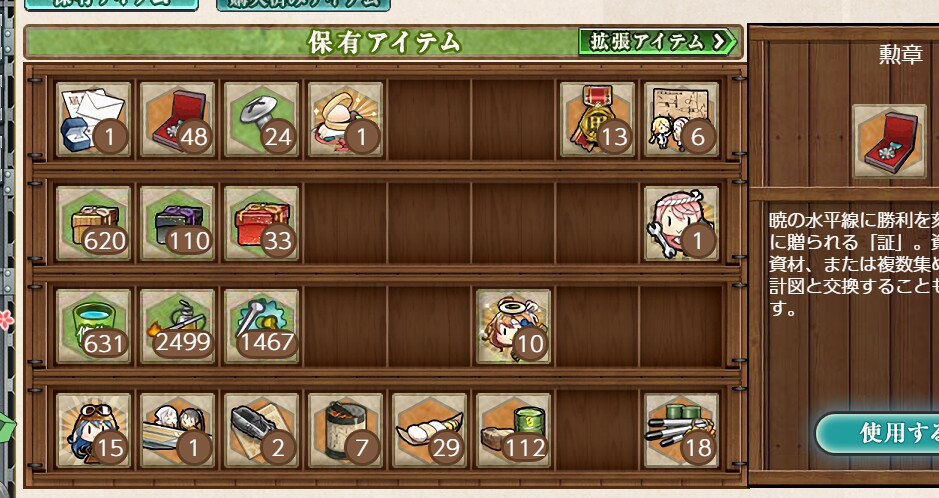Select the furniture box item with count 620
Screen dimensions: 939x498
pyautogui.click(x=92, y=222)
